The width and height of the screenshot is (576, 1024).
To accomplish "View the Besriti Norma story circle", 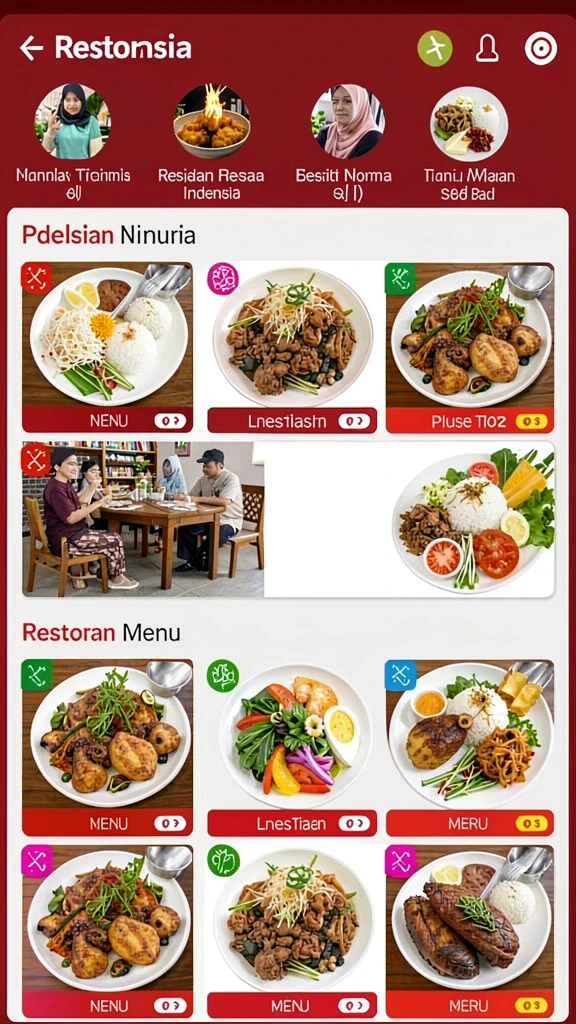I will point(347,121).
